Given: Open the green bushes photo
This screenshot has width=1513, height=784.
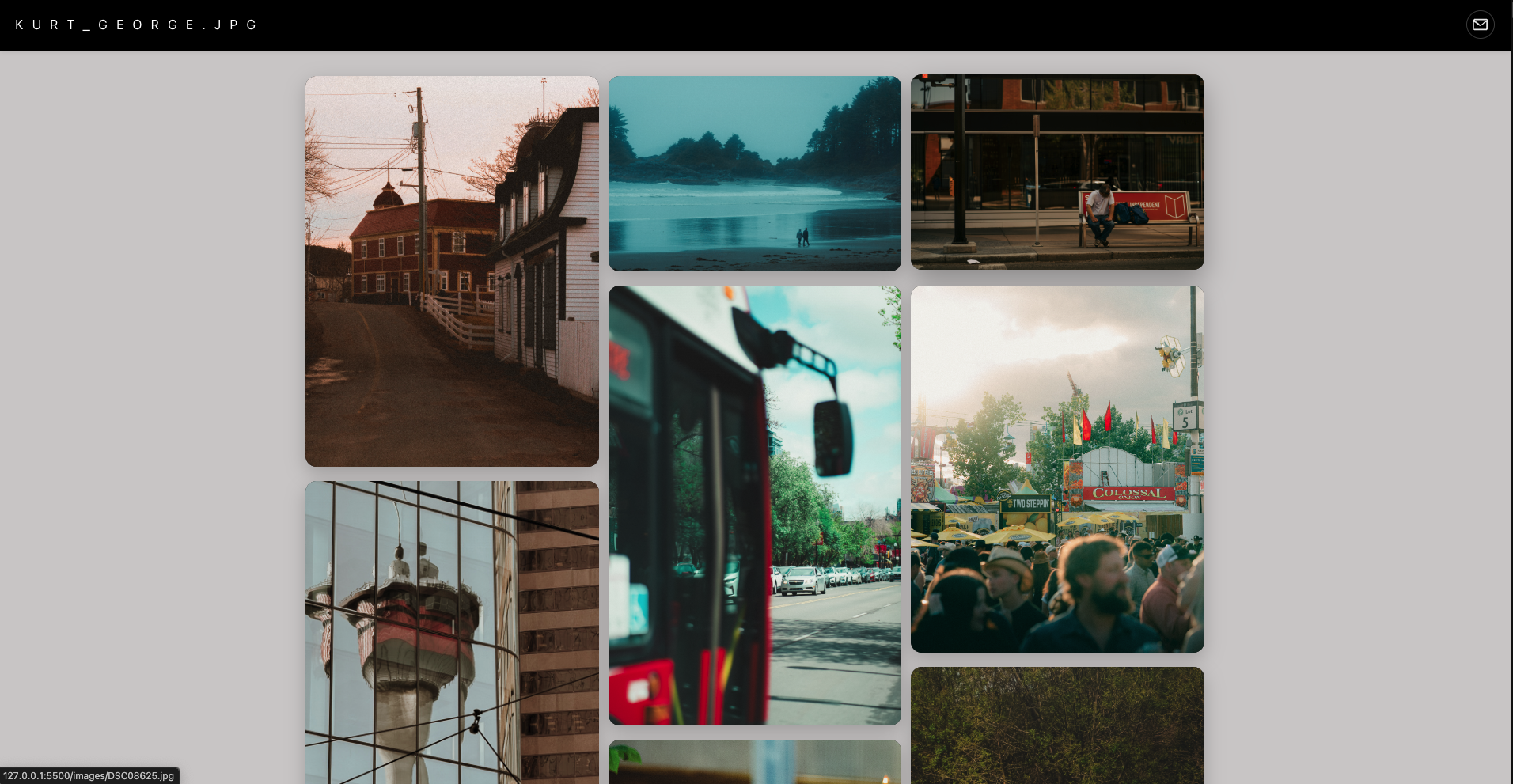Looking at the screenshot, I should click(x=1057, y=725).
